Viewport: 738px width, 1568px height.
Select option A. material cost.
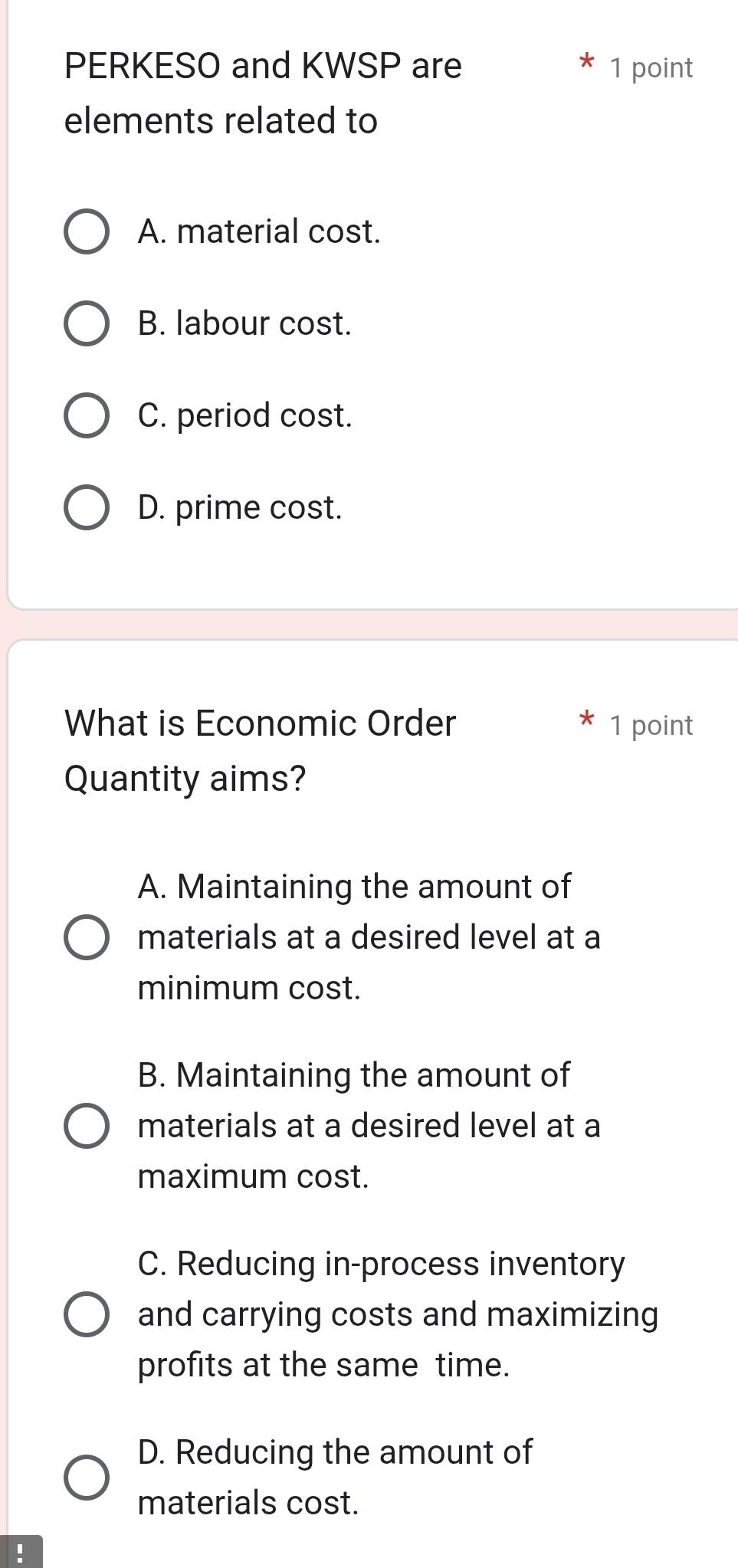(86, 231)
